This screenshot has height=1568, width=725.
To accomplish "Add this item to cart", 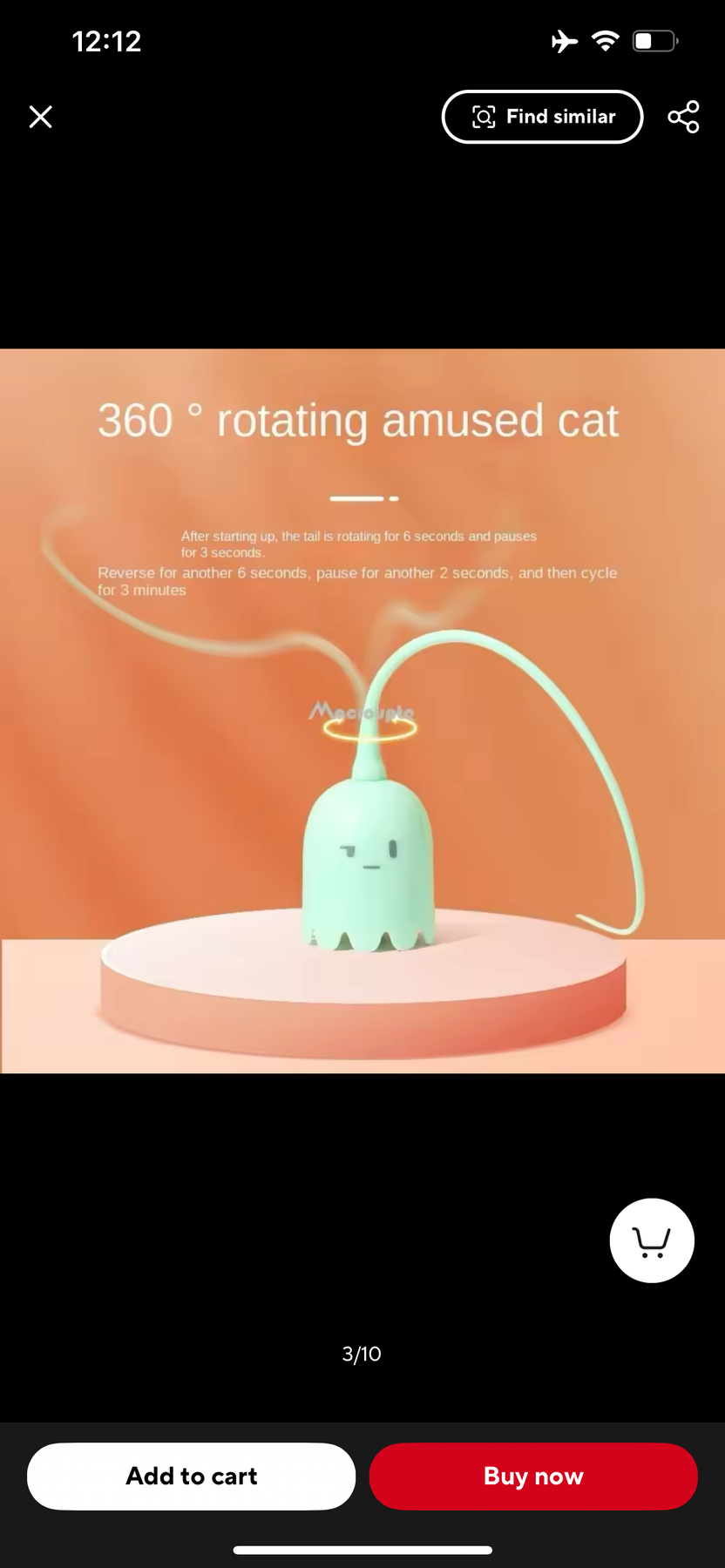I will coord(191,1476).
